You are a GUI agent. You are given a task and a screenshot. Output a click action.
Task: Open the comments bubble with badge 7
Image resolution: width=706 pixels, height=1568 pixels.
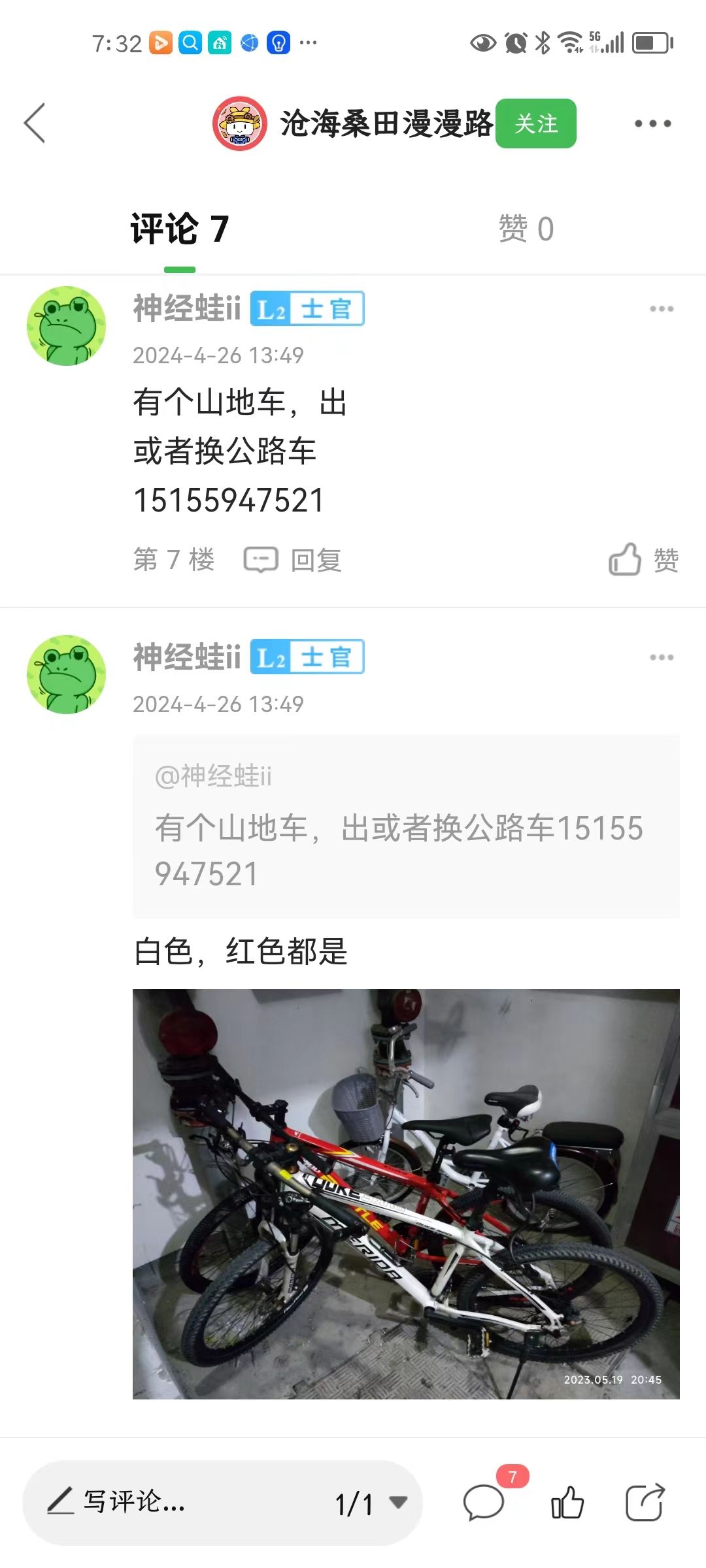(484, 1502)
